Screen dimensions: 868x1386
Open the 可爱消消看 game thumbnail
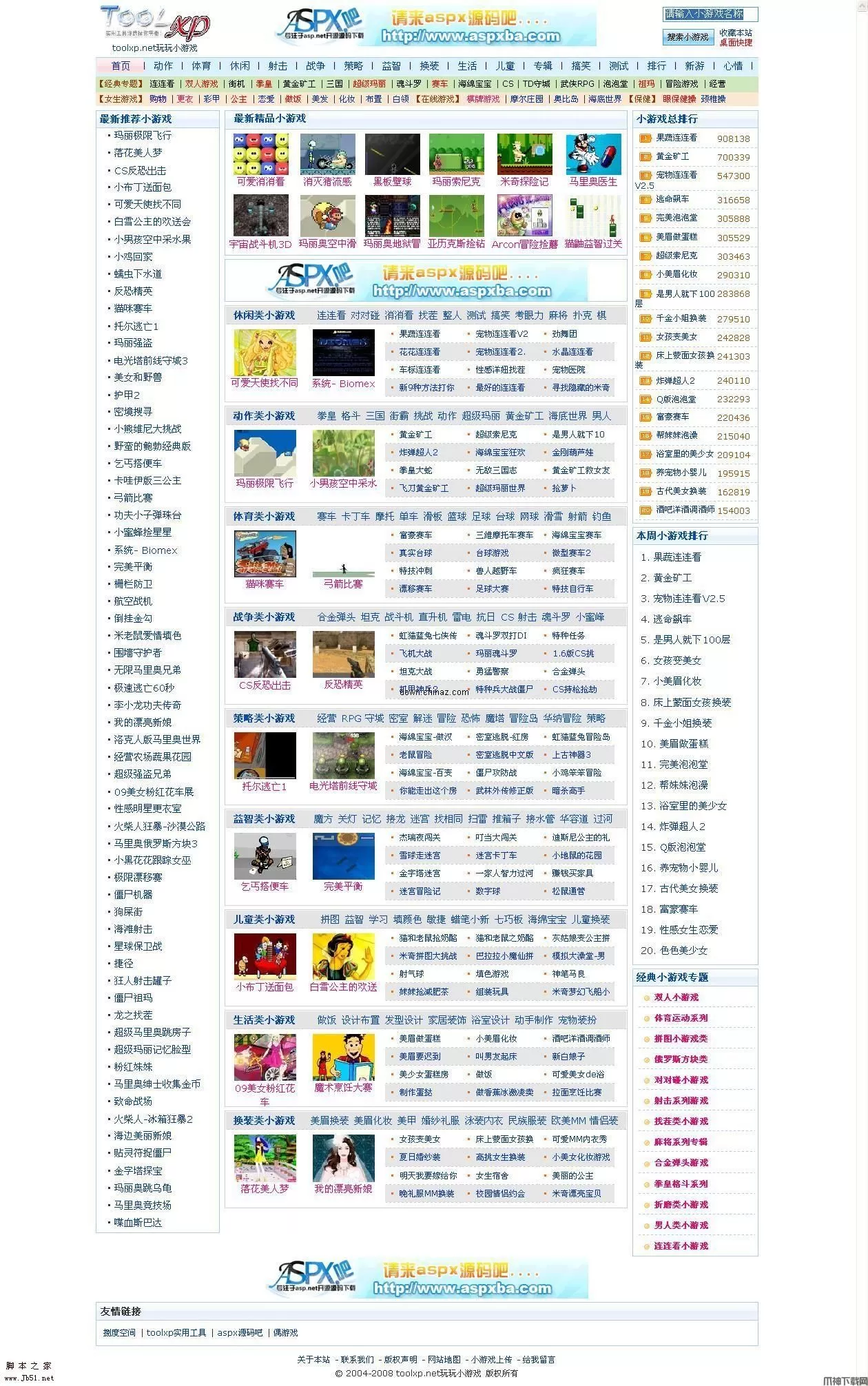click(260, 154)
